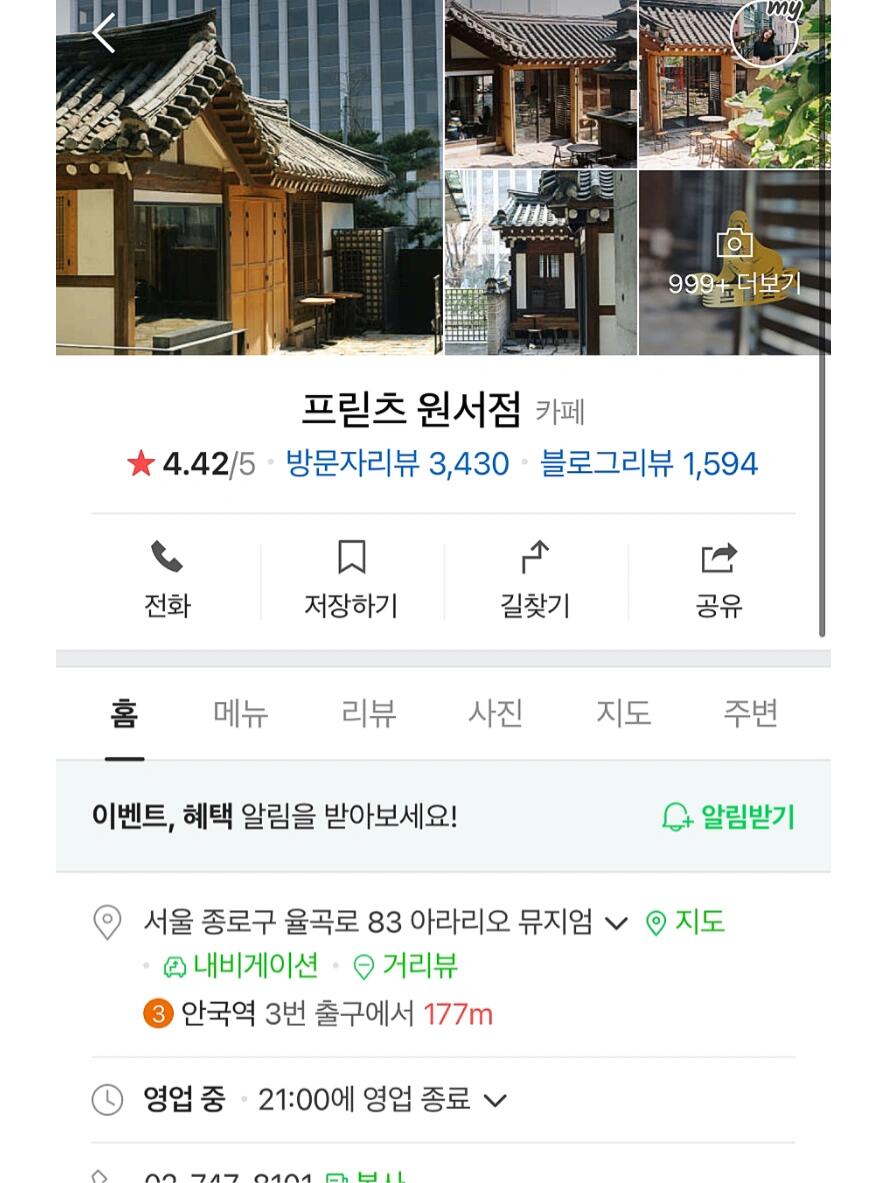Tap 알림받기 to receive event alerts
The height and width of the screenshot is (1183, 887).
pos(728,817)
